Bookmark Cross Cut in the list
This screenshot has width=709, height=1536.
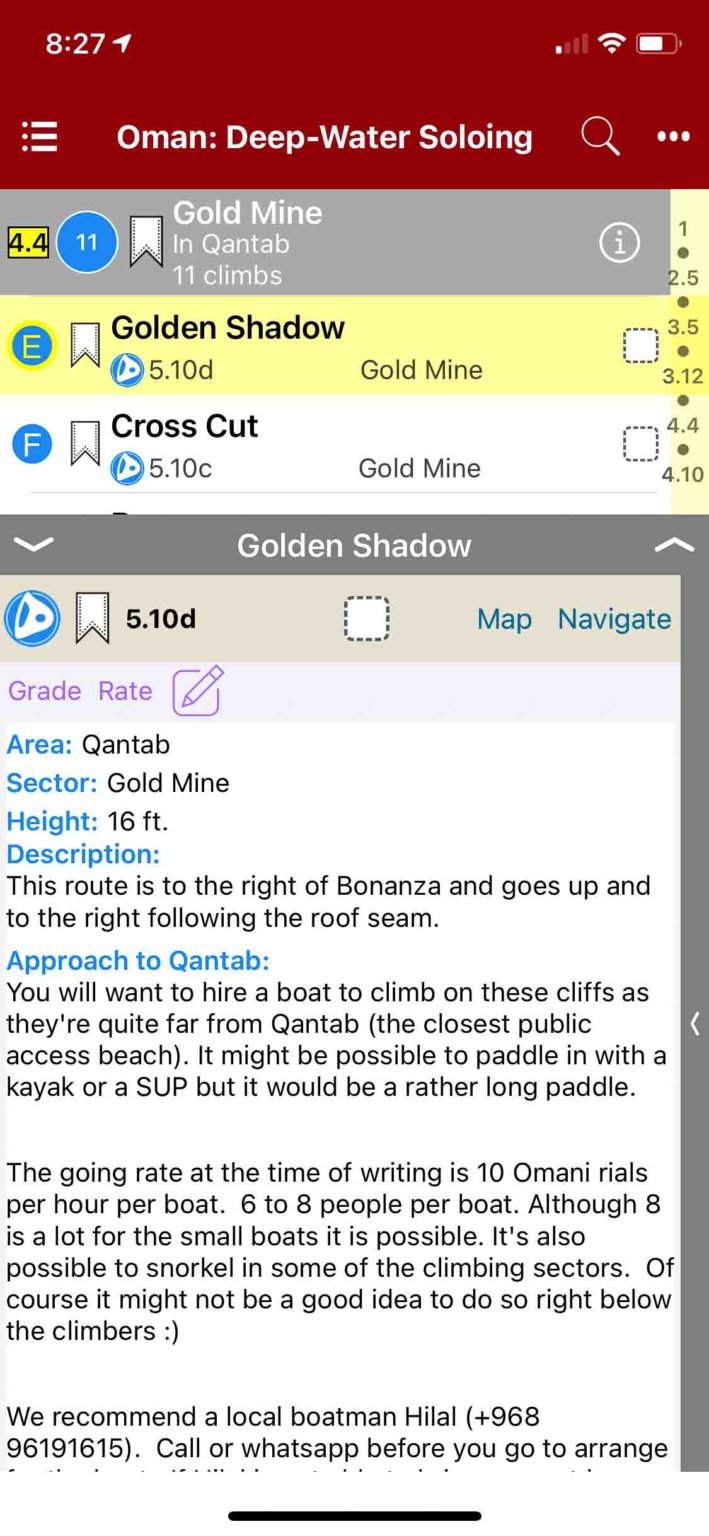[85, 444]
